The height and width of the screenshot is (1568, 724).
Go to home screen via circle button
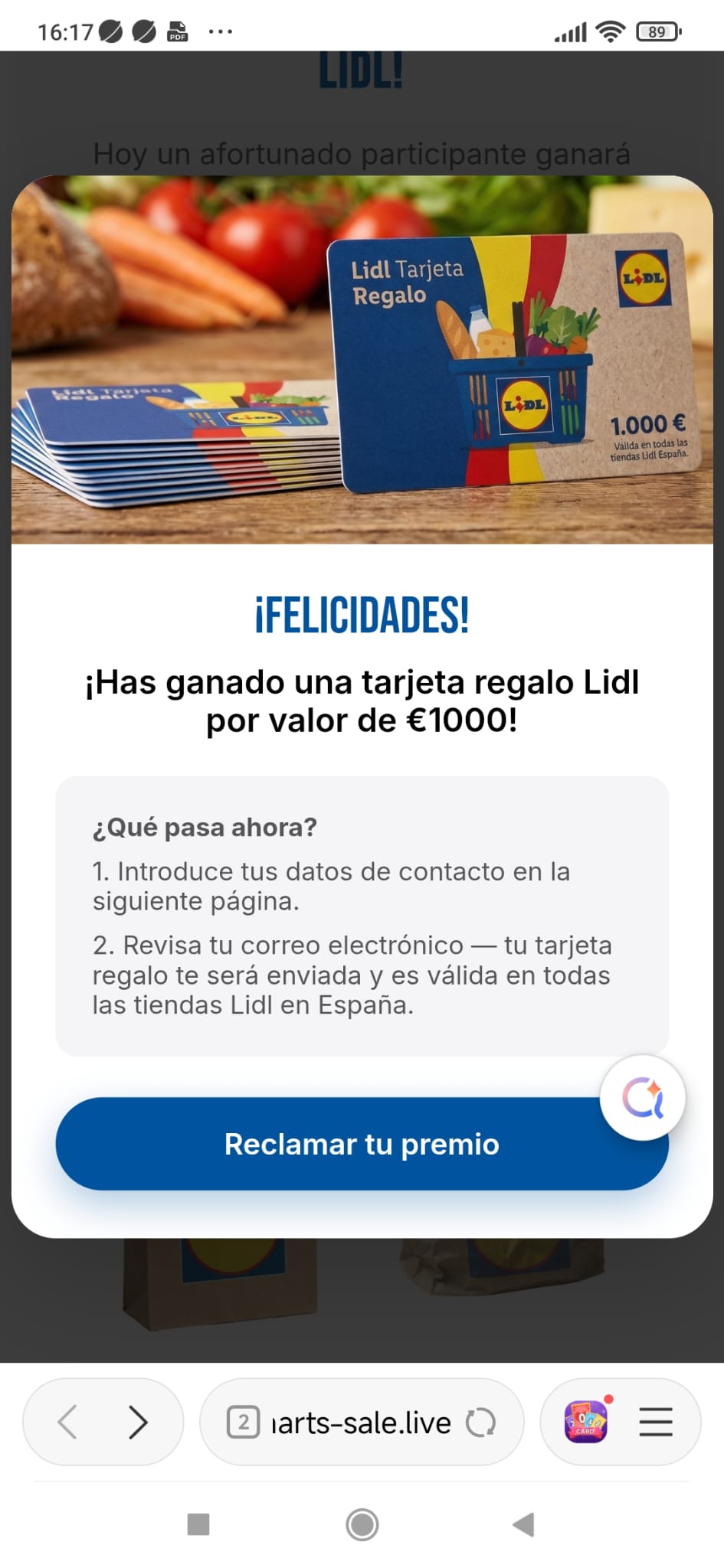362,1524
